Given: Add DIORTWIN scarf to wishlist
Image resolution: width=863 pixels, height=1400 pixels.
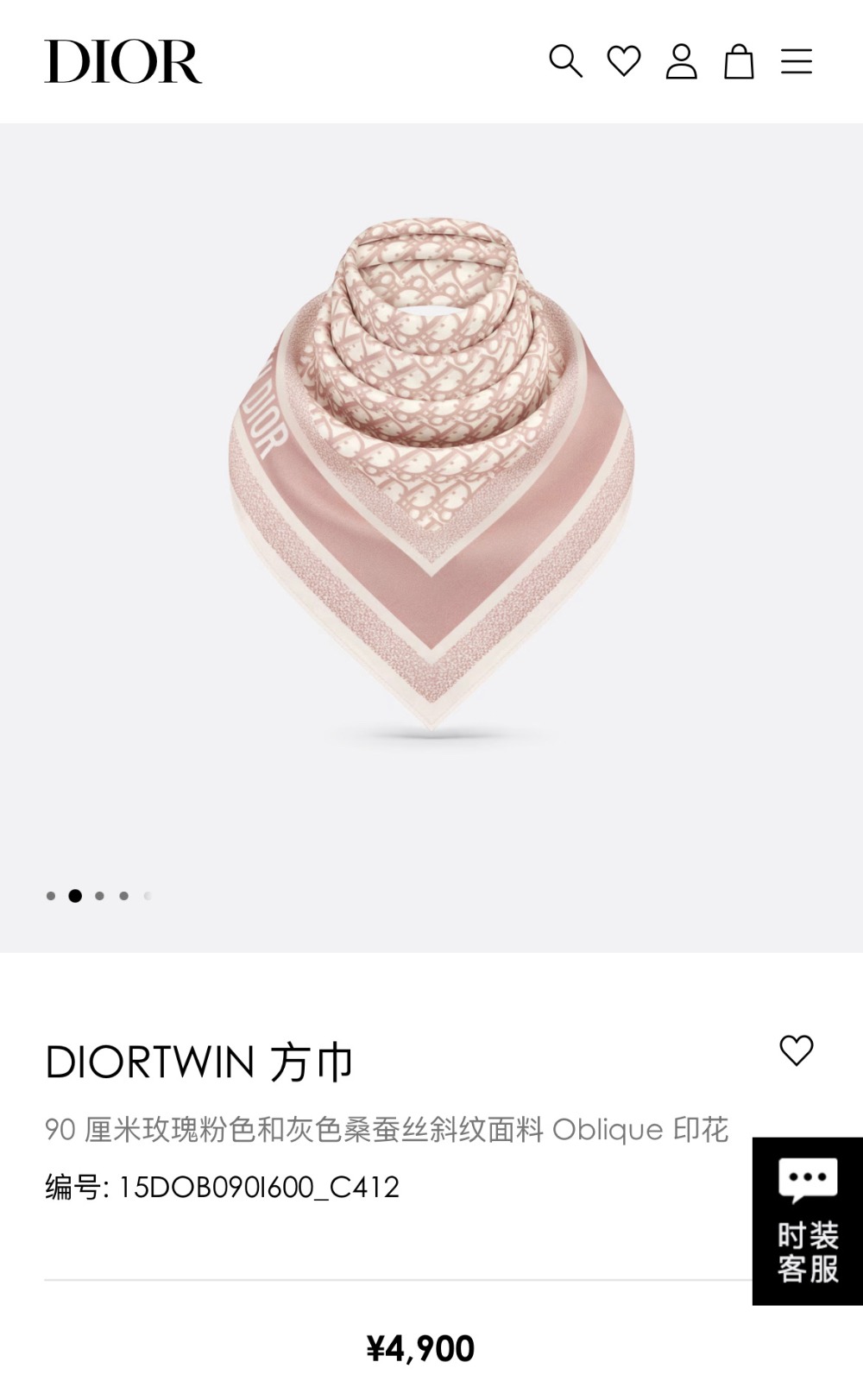Looking at the screenshot, I should 796,1050.
